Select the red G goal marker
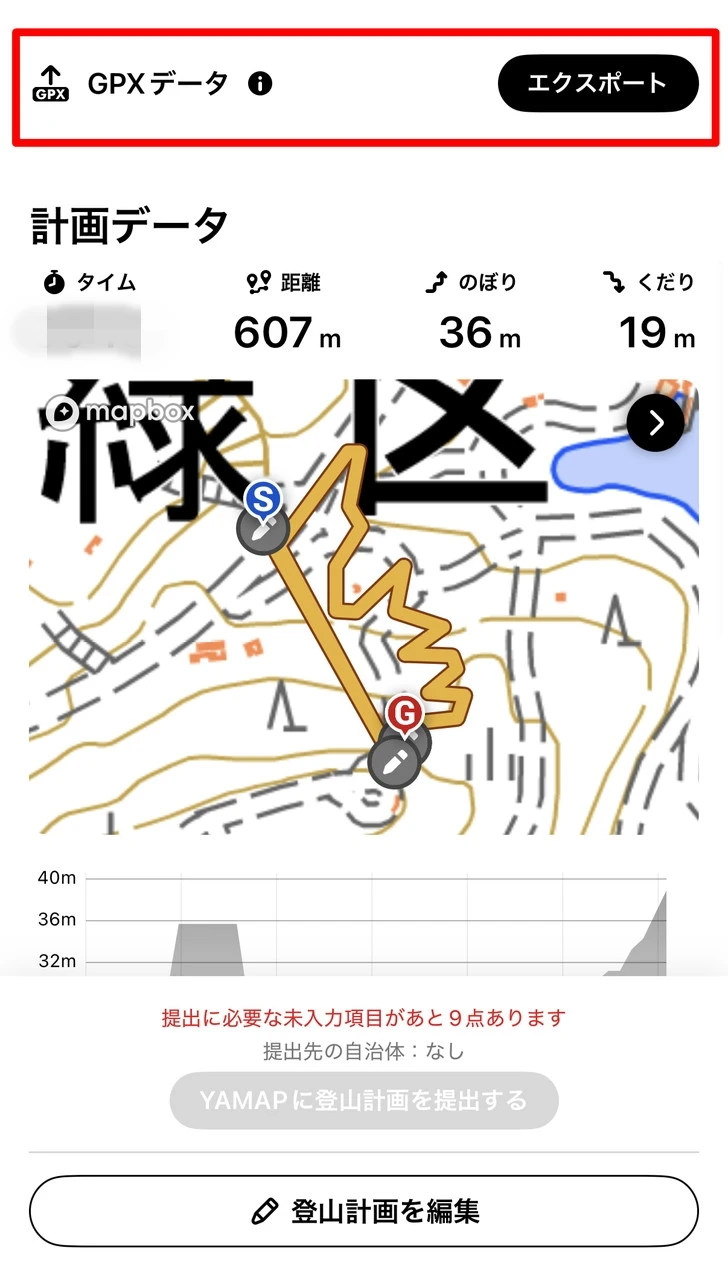 pos(405,714)
